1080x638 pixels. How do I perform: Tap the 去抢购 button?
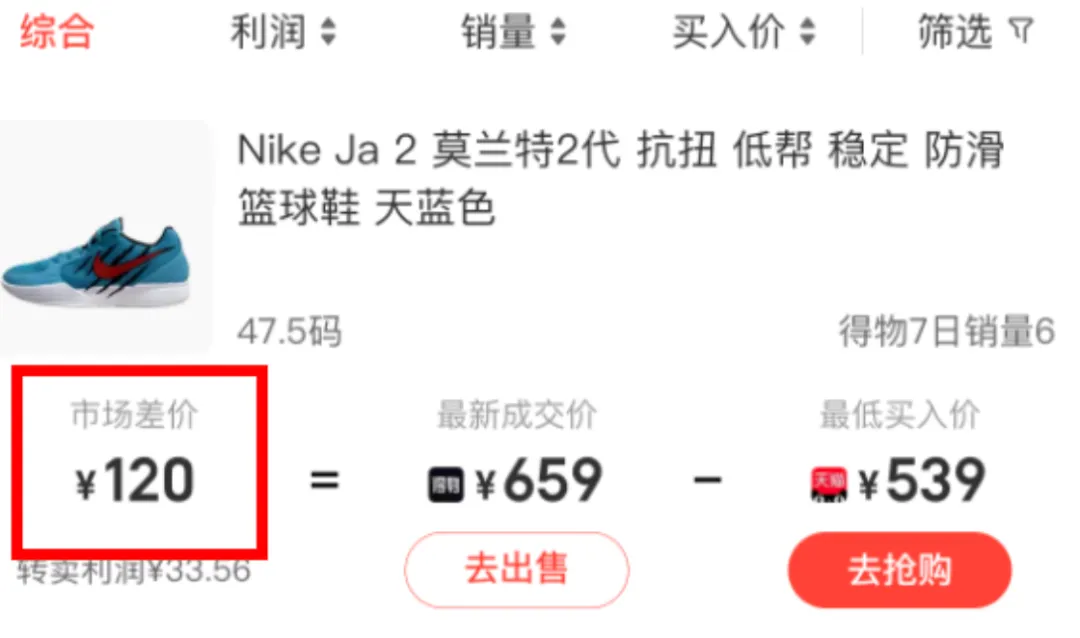tap(899, 570)
